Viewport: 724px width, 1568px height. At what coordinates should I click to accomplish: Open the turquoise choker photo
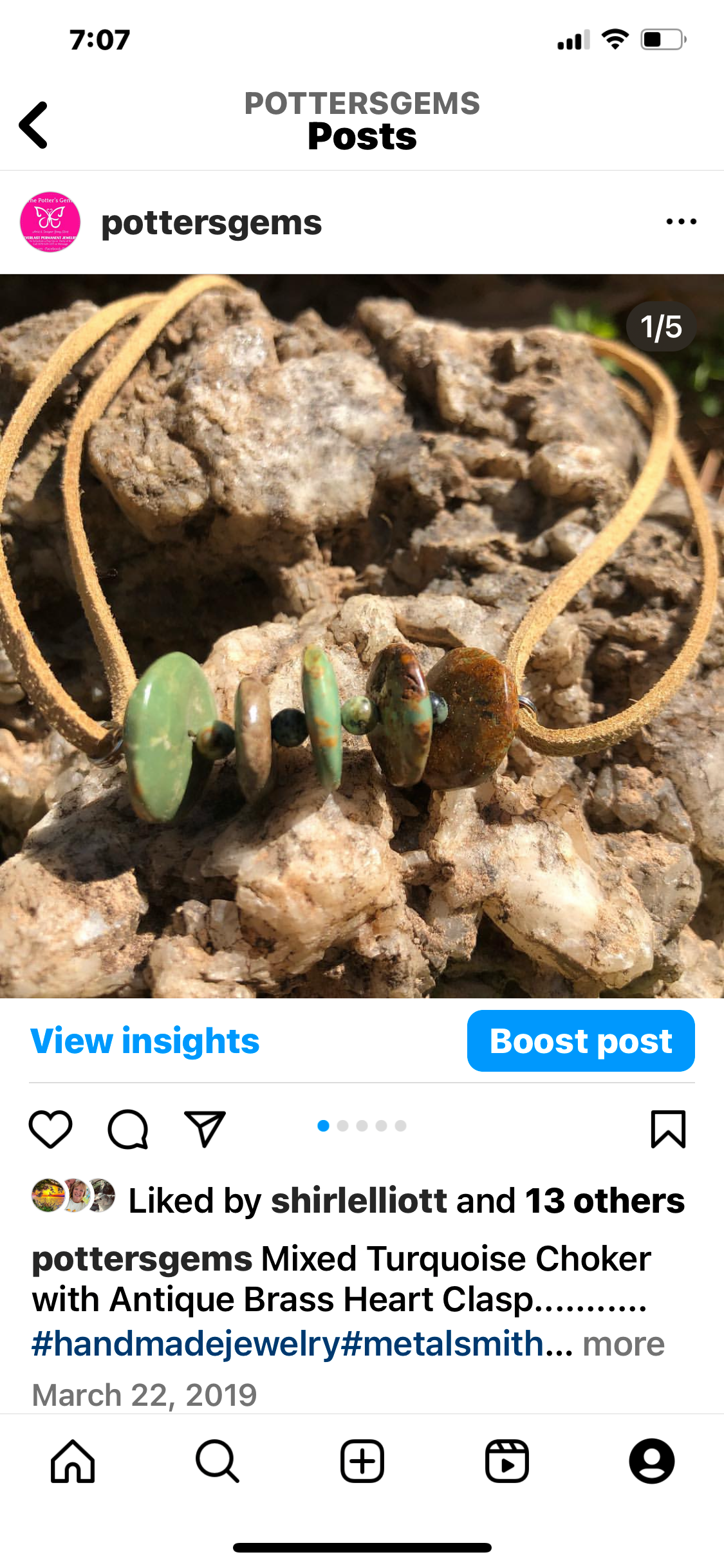click(362, 636)
